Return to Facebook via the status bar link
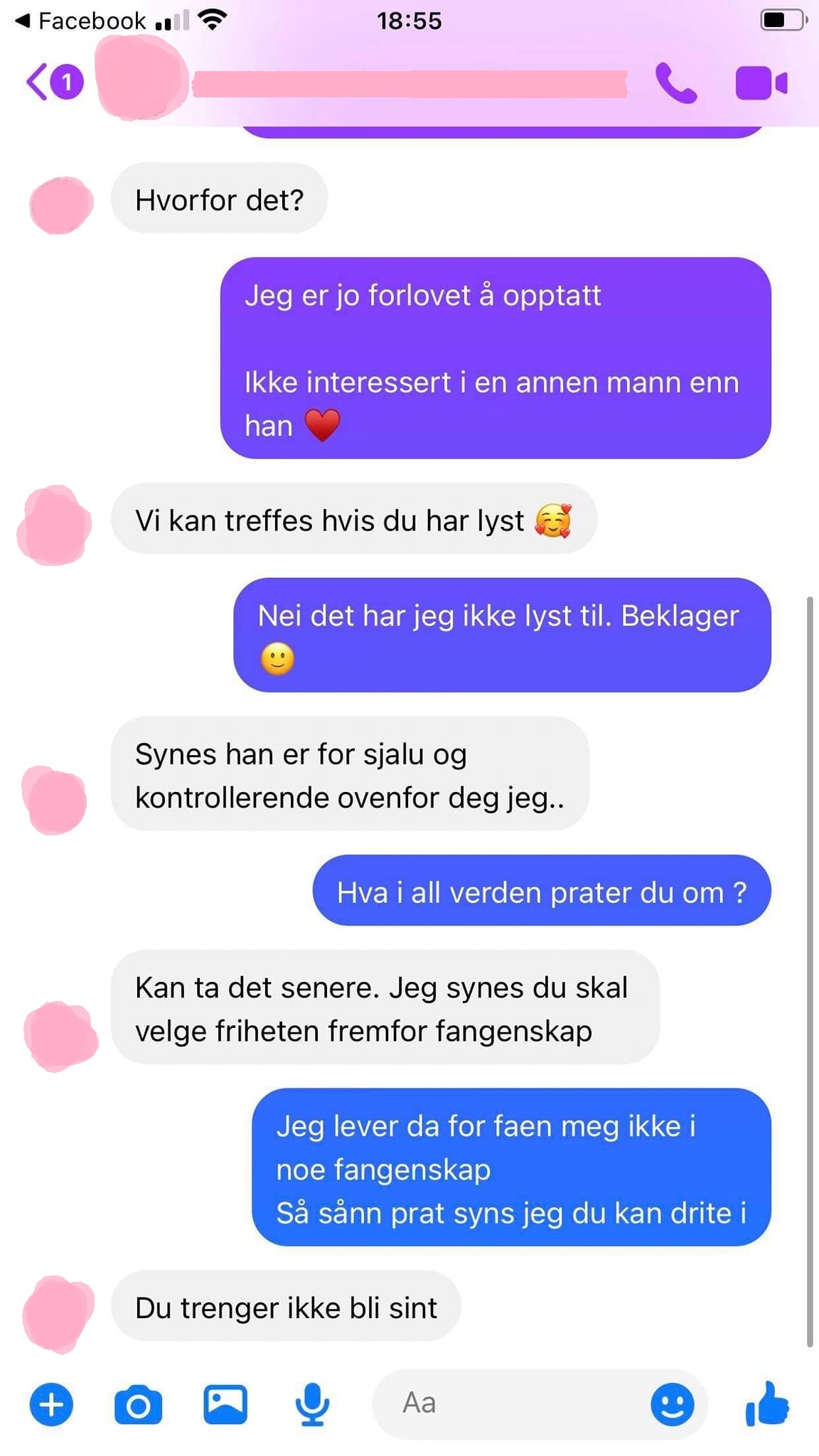This screenshot has width=819, height=1456. click(x=80, y=21)
